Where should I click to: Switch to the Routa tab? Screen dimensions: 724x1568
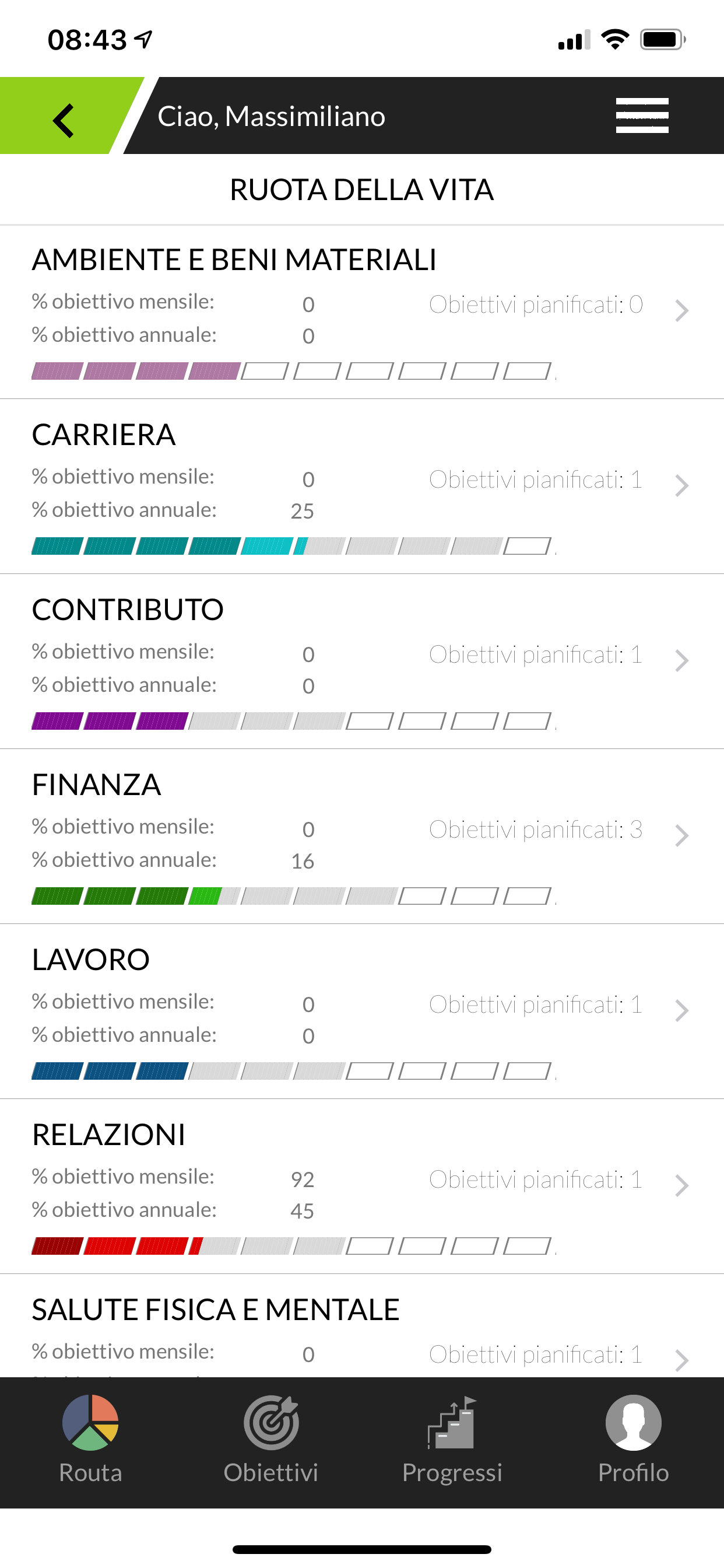(x=91, y=1440)
